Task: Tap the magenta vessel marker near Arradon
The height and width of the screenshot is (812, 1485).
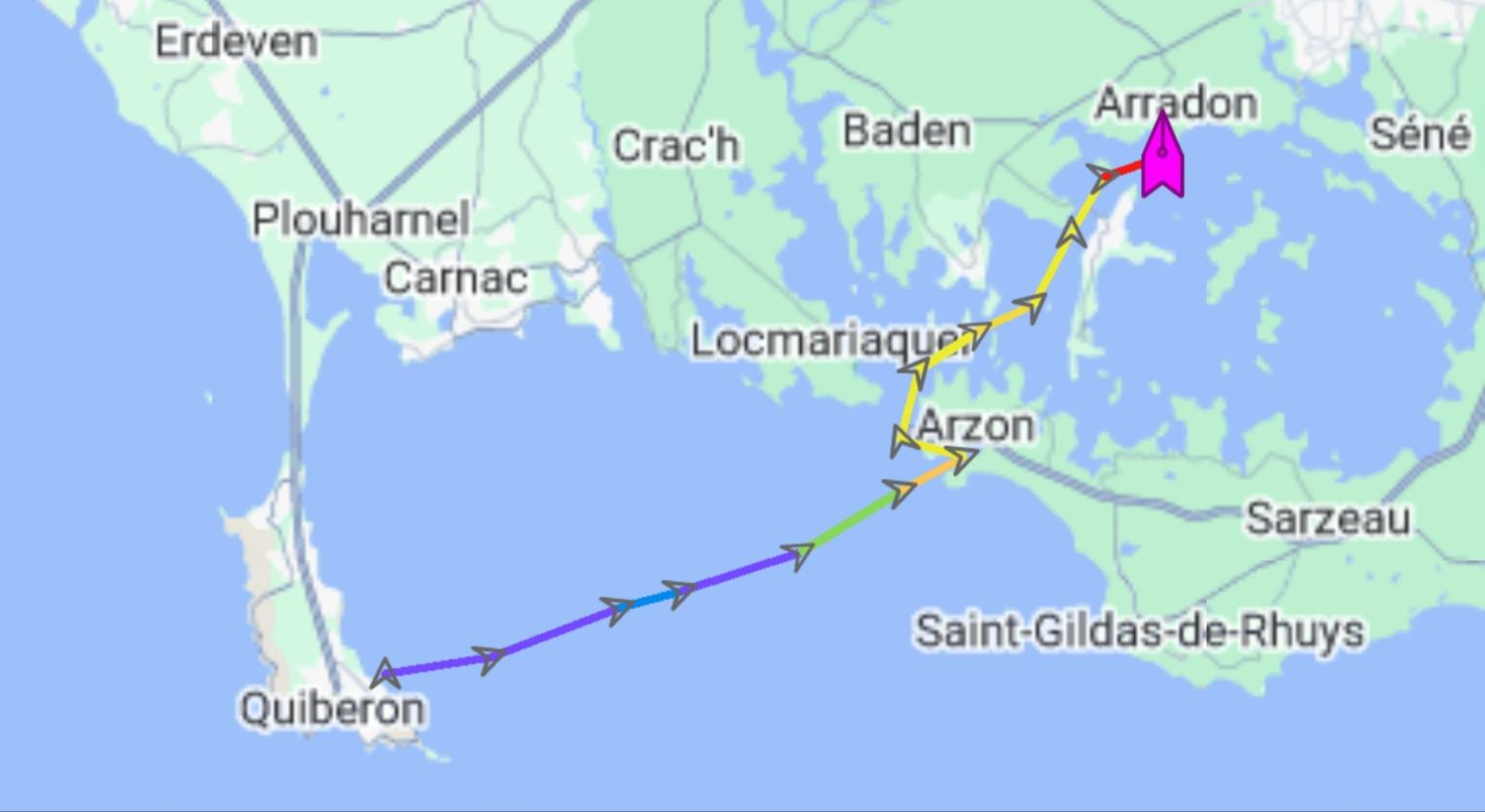Action: point(1162,156)
